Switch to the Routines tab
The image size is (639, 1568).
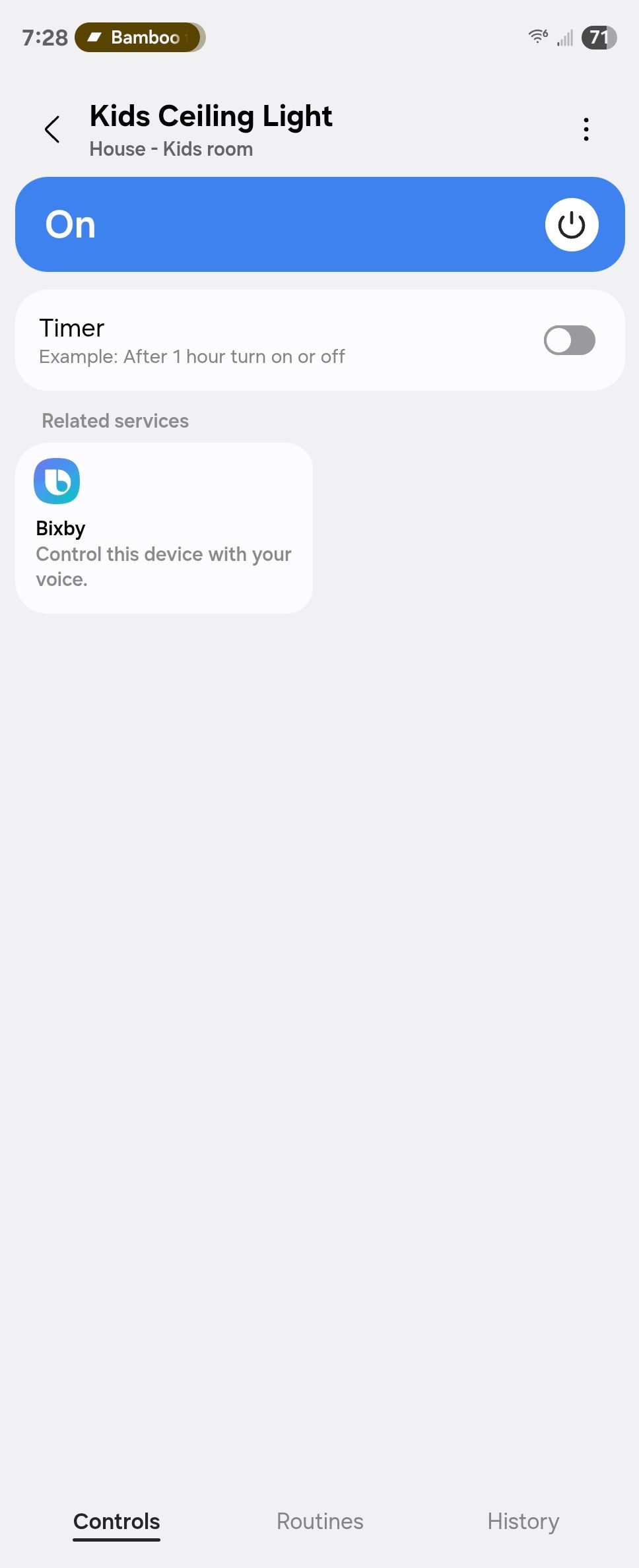[x=319, y=1521]
